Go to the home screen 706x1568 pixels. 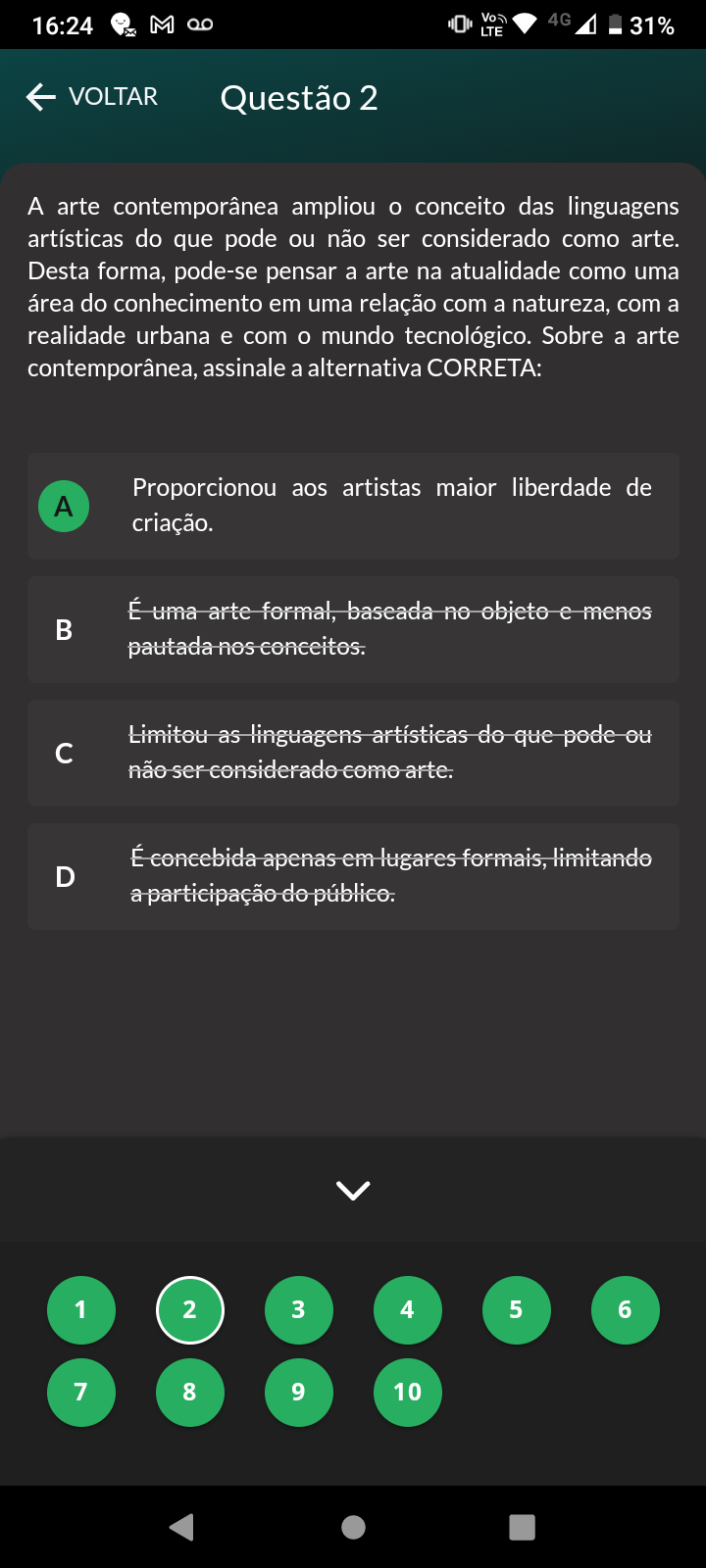pyautogui.click(x=353, y=1527)
